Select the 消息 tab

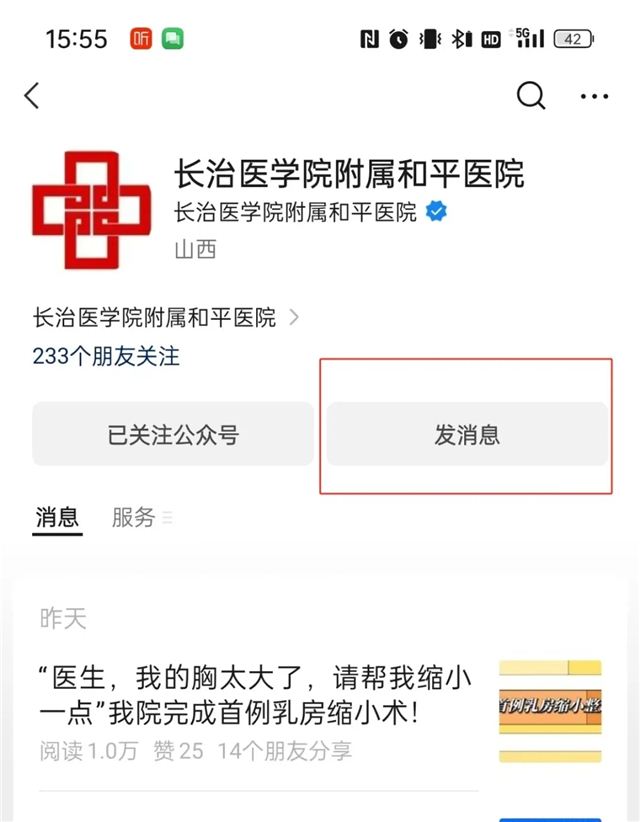pyautogui.click(x=57, y=517)
